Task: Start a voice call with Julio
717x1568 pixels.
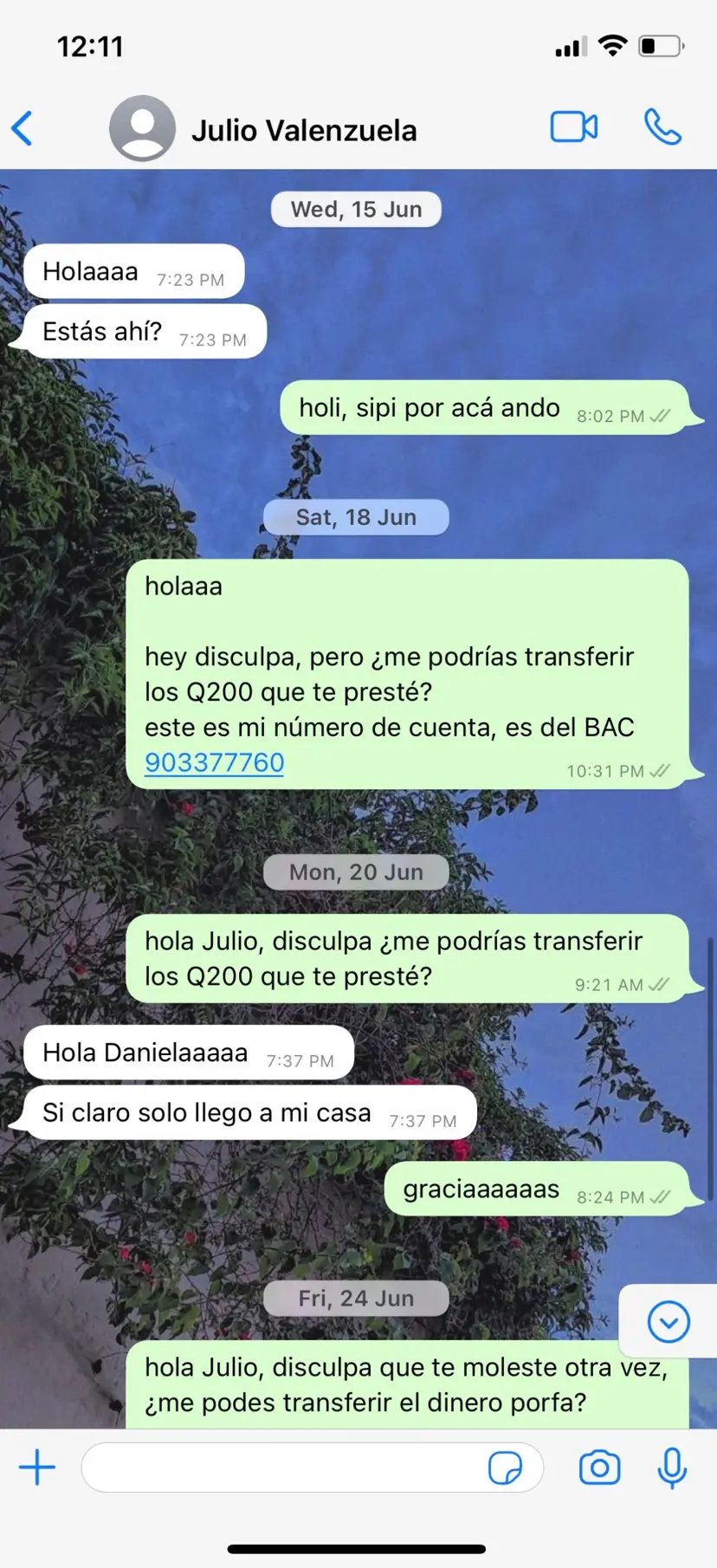Action: [x=662, y=127]
